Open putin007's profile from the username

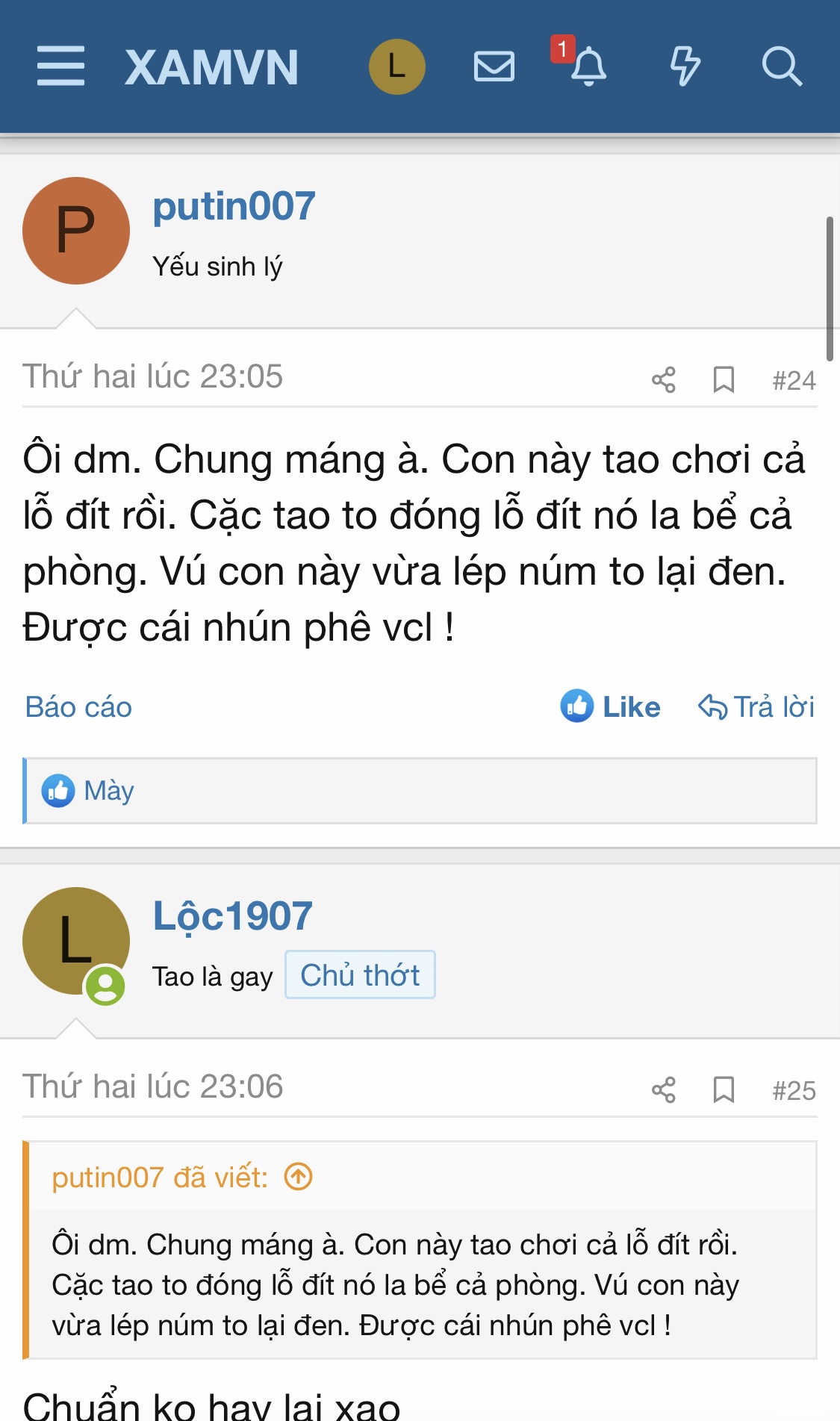(x=234, y=207)
